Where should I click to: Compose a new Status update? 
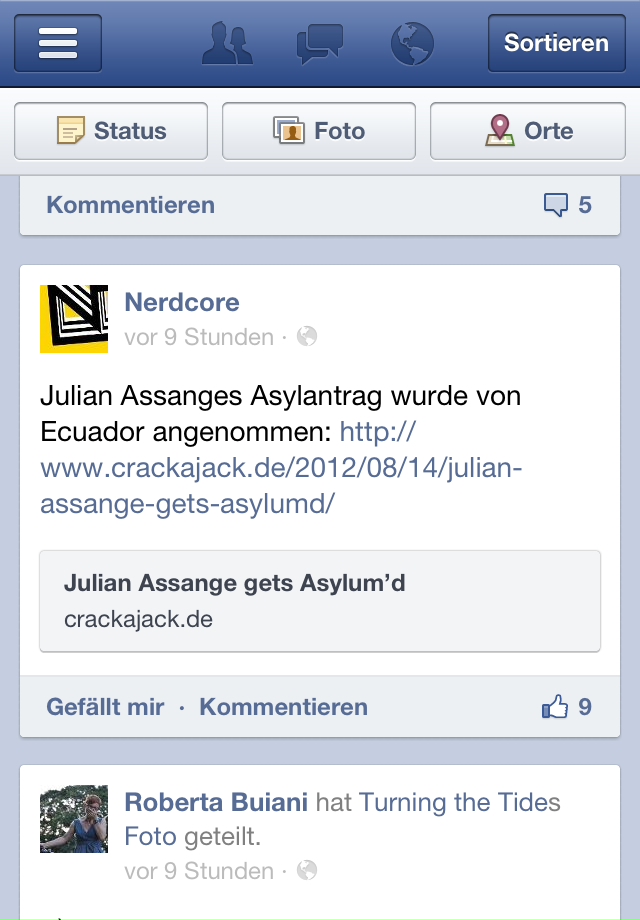pos(111,131)
